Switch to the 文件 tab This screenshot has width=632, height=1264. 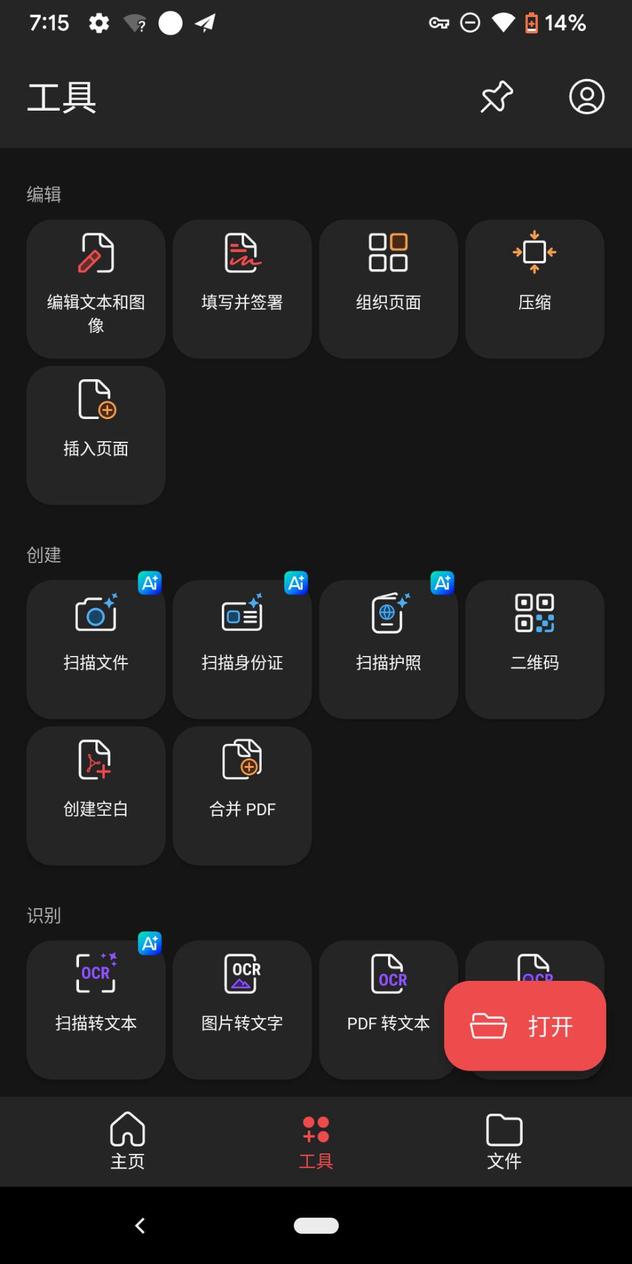click(x=504, y=1141)
